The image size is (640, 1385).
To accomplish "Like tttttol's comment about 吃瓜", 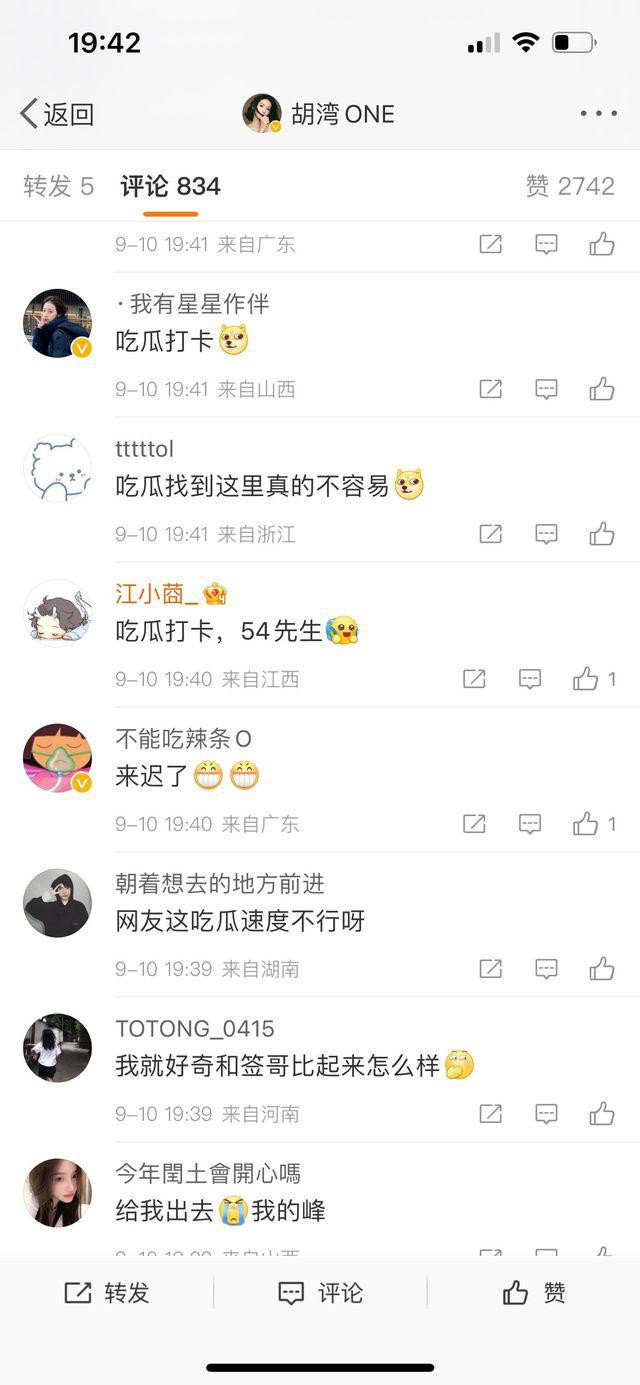I will tap(601, 534).
